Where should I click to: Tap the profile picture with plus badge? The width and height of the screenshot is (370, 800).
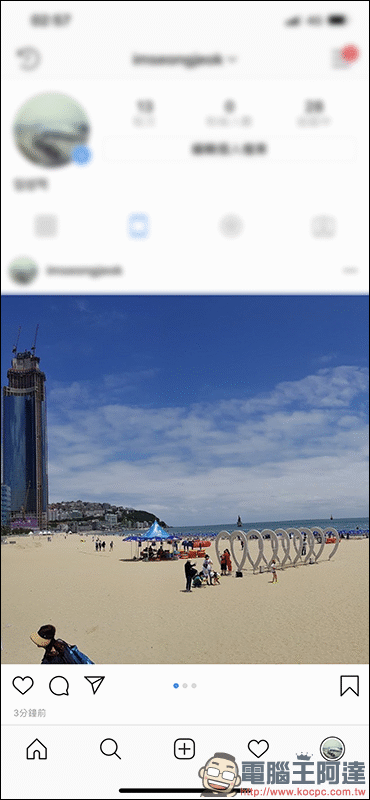(52, 130)
